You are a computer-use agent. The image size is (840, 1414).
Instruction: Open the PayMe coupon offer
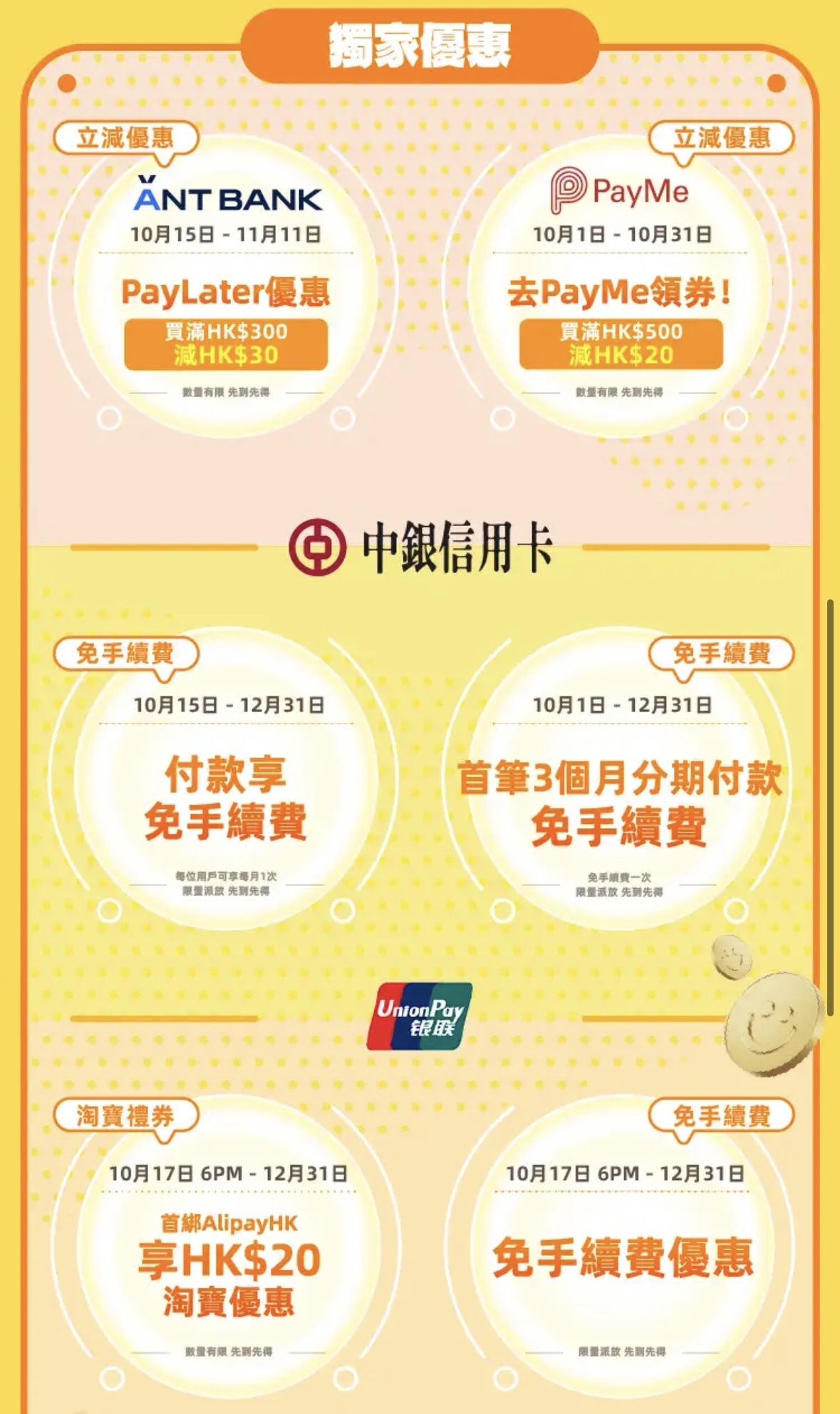(620, 292)
